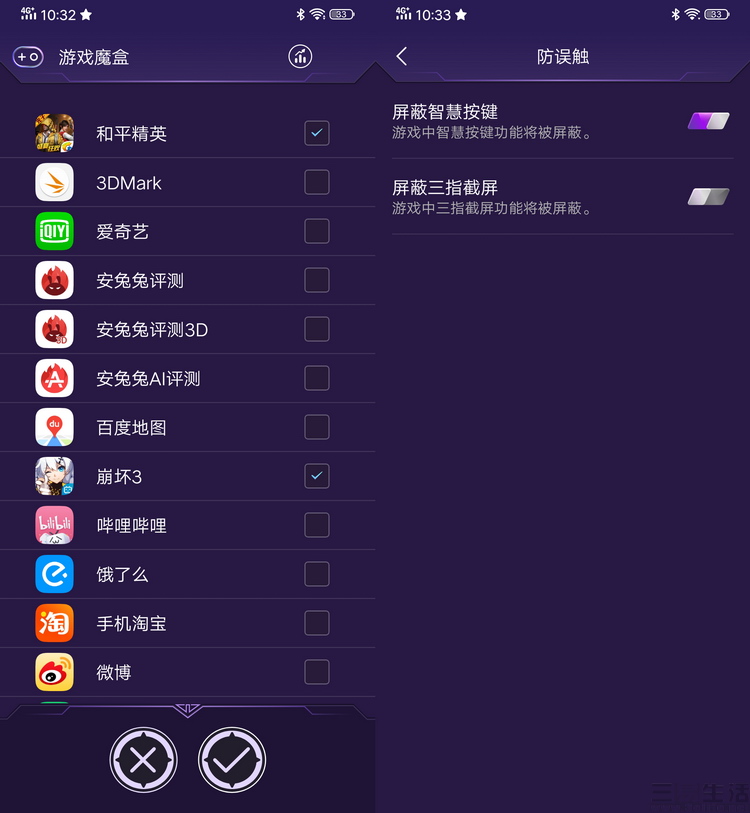
Task: Tap the gamepad icon beside 游戏魔盒
Action: (28, 57)
